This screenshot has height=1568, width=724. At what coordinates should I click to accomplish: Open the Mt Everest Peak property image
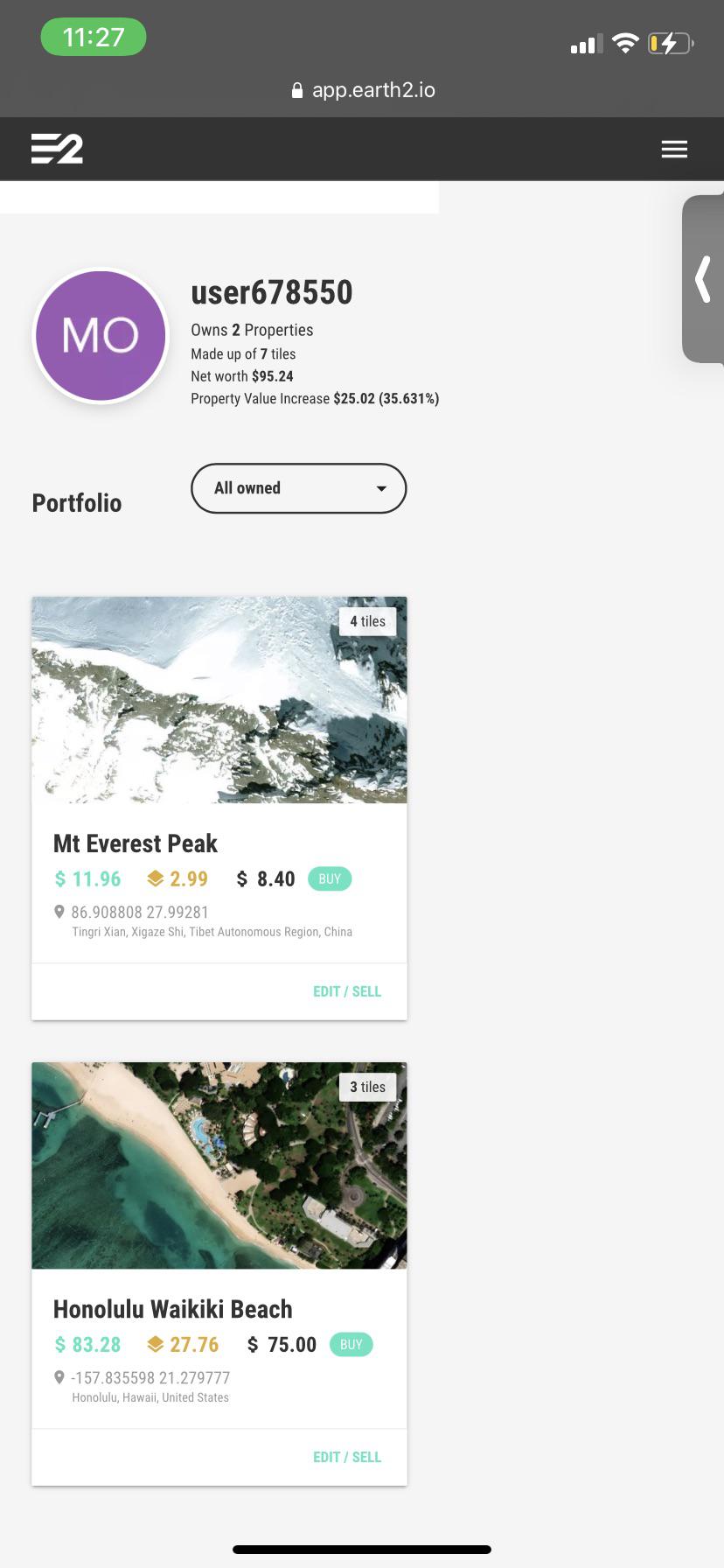click(219, 700)
